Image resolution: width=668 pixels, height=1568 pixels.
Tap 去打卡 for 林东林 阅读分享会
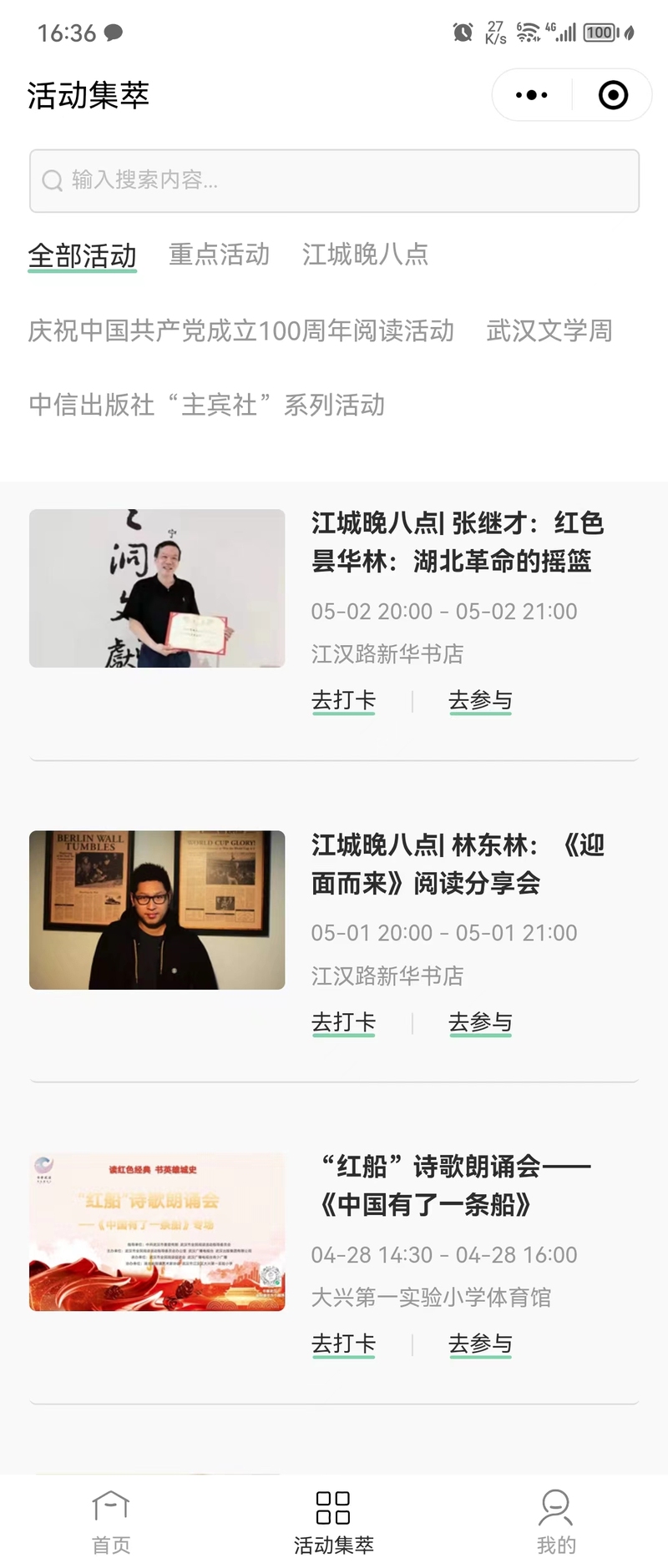pos(343,1022)
